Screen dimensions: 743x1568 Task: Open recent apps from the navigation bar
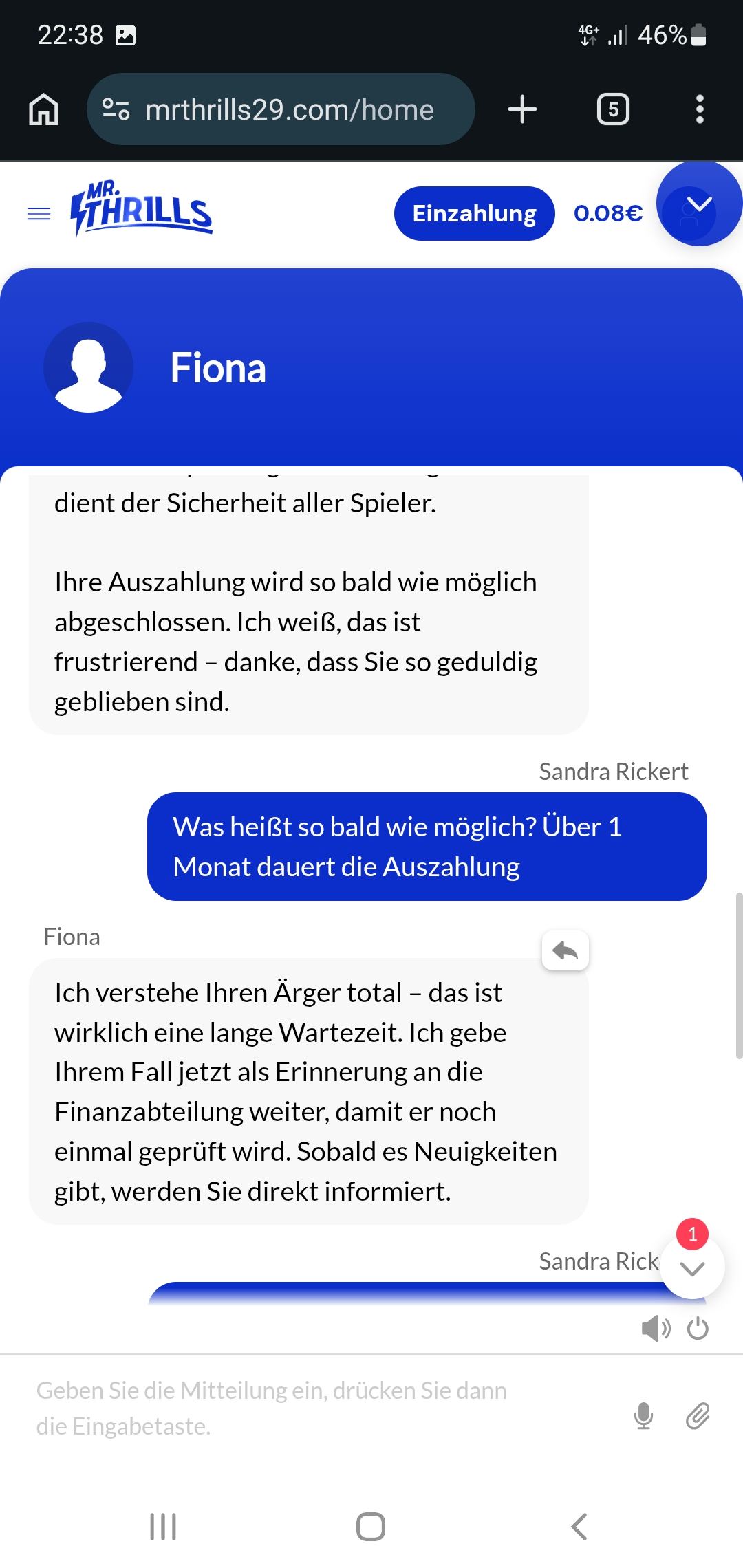click(163, 1527)
